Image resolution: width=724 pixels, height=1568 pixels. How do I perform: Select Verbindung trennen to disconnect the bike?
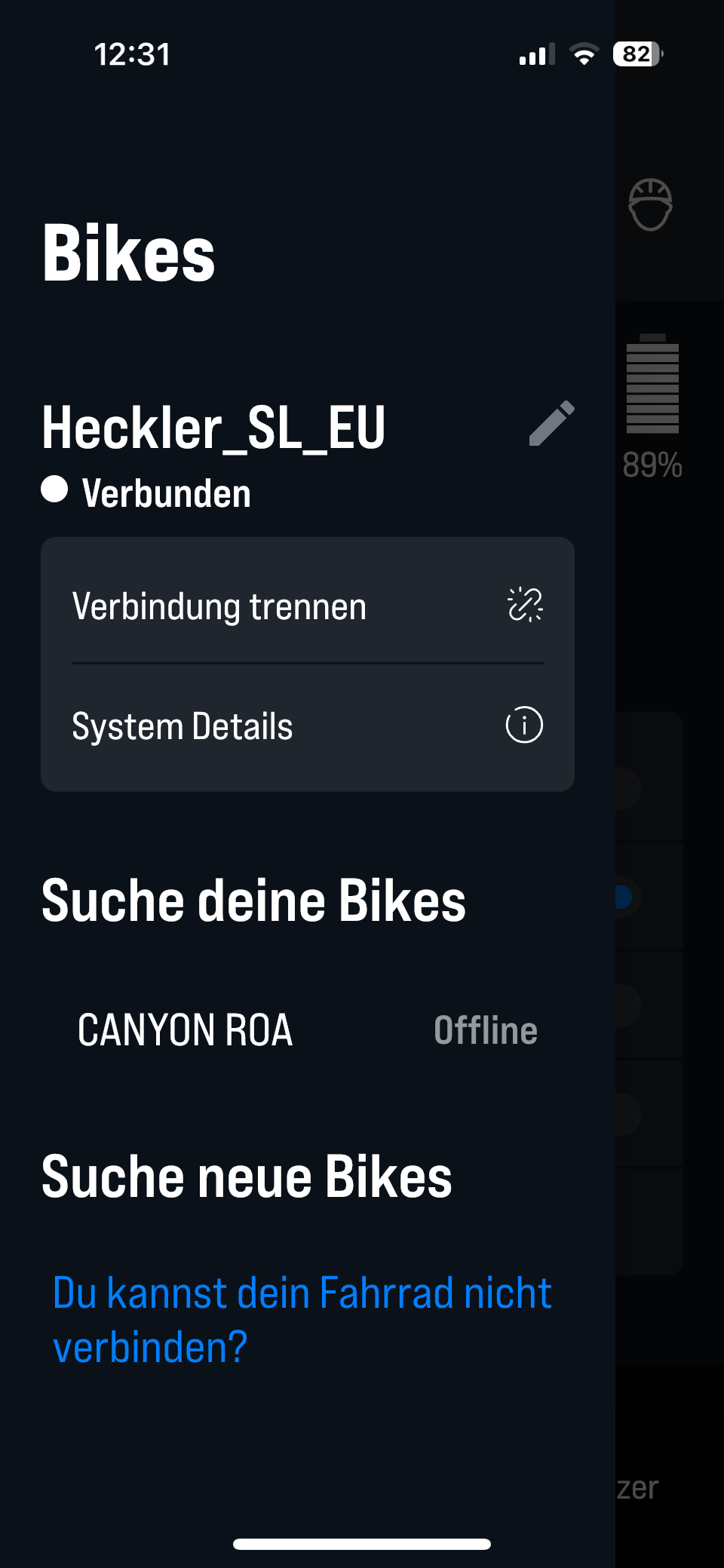coord(308,606)
